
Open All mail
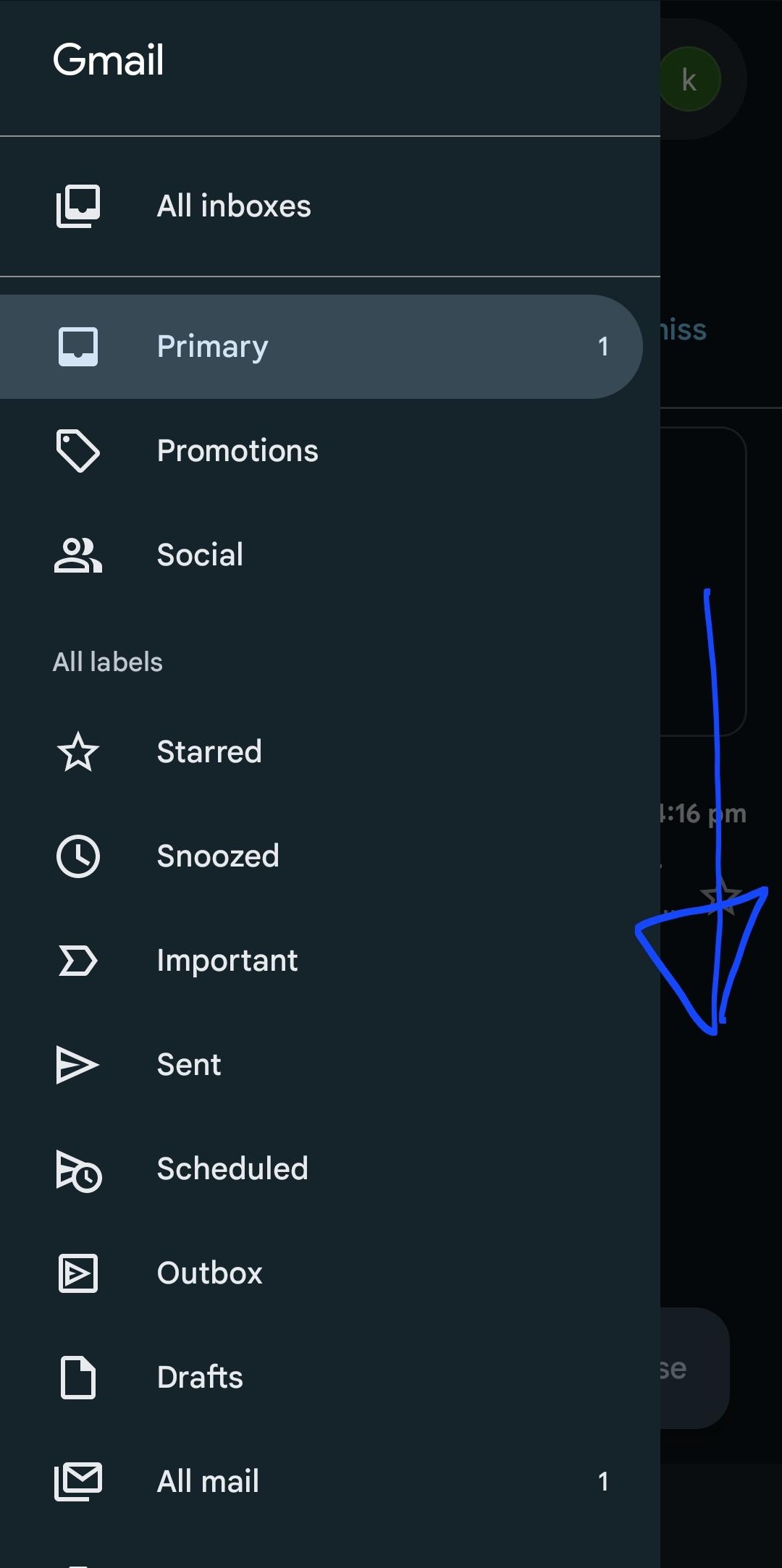[208, 1482]
